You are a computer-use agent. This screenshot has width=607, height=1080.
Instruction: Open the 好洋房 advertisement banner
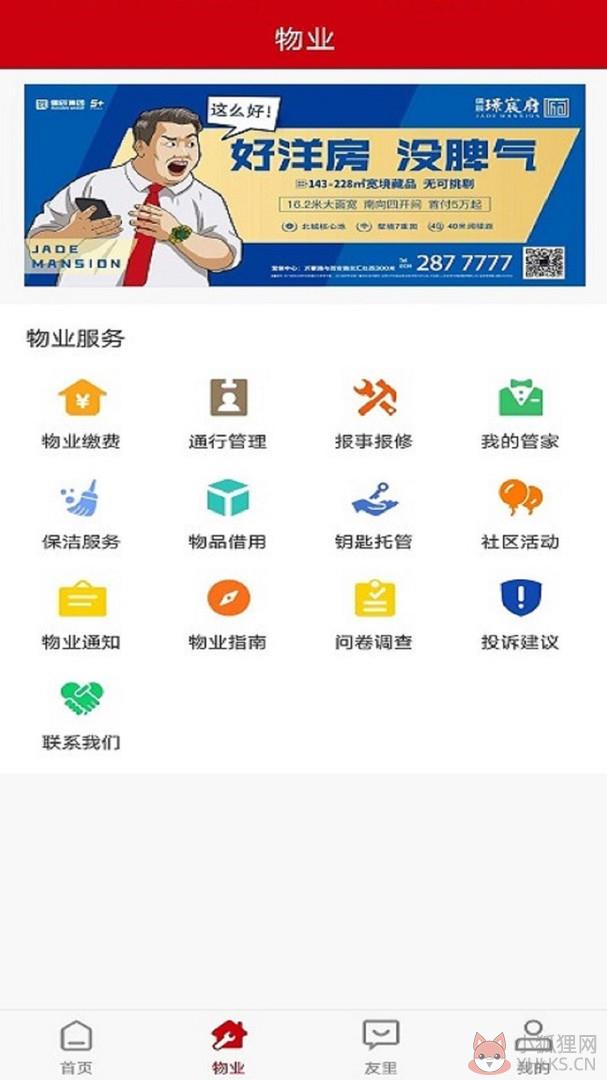pyautogui.click(x=305, y=185)
